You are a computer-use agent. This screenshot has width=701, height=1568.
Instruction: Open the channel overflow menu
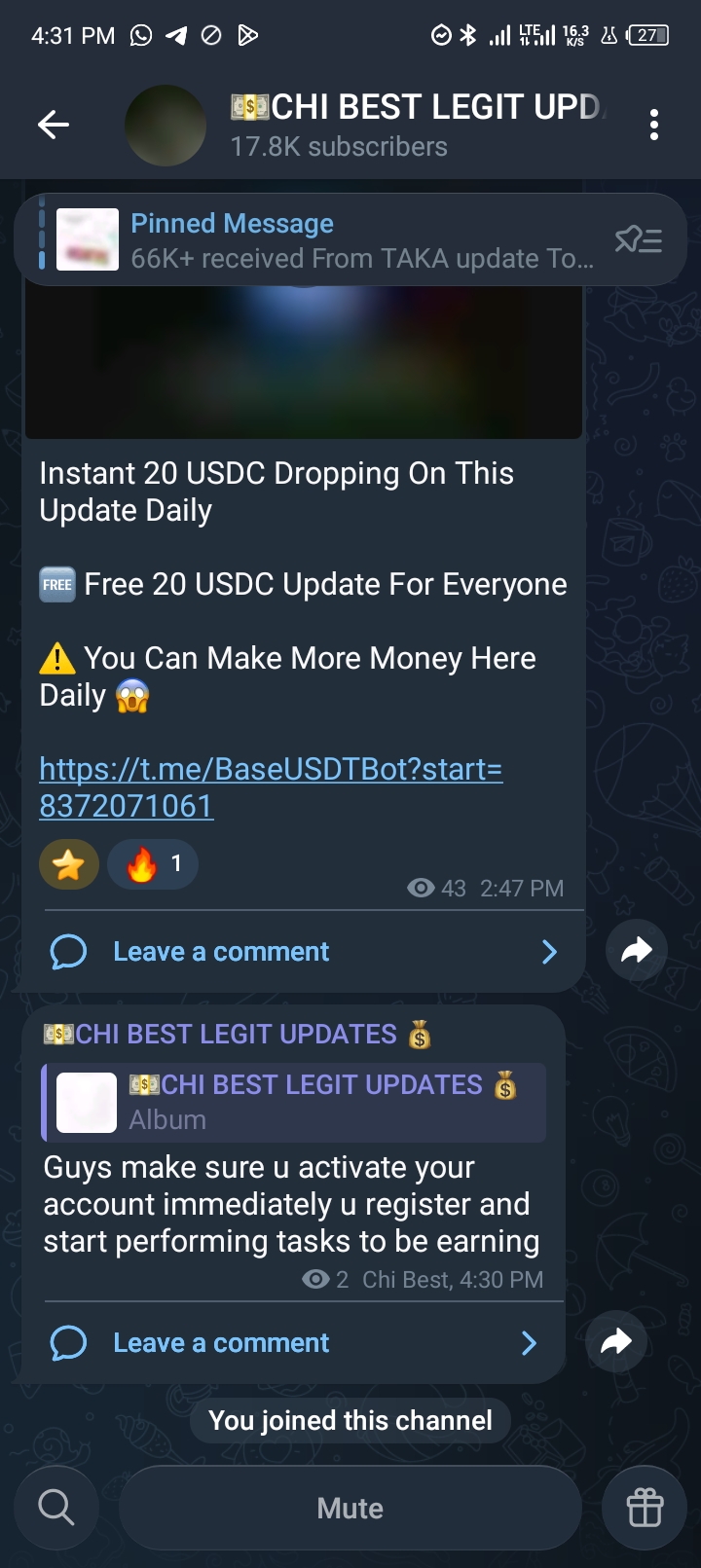653,125
